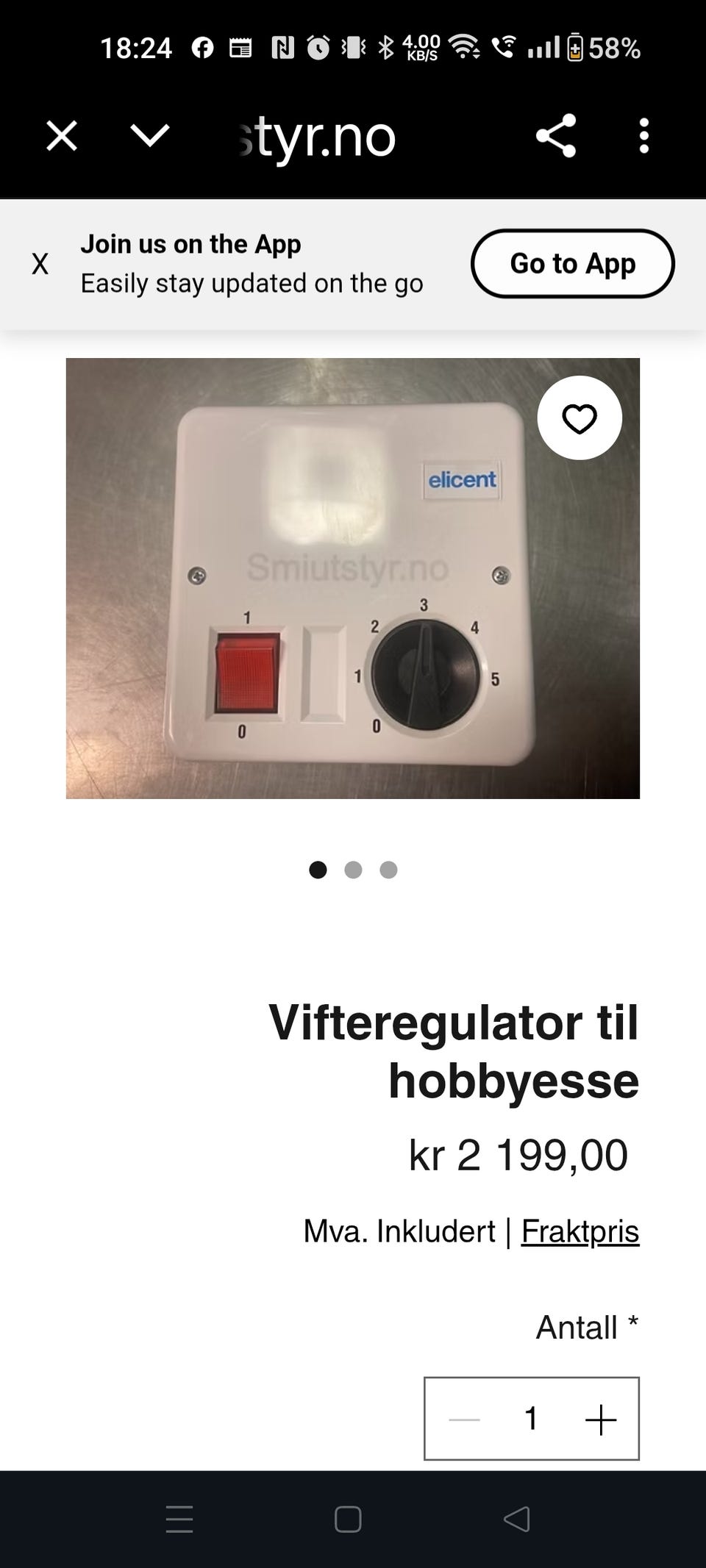Tap the Antall quantity field

pos(532,1420)
